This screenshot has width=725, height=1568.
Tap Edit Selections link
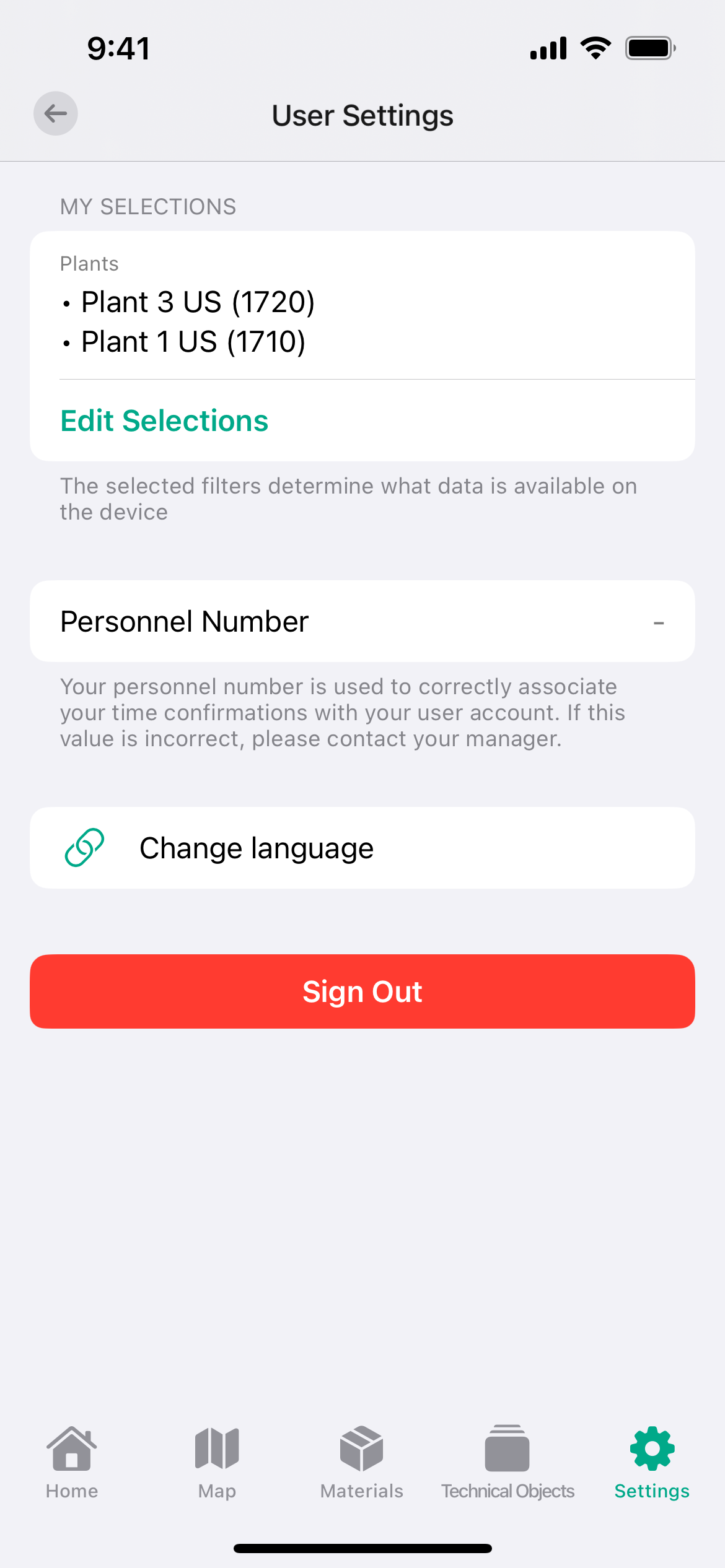coord(164,421)
